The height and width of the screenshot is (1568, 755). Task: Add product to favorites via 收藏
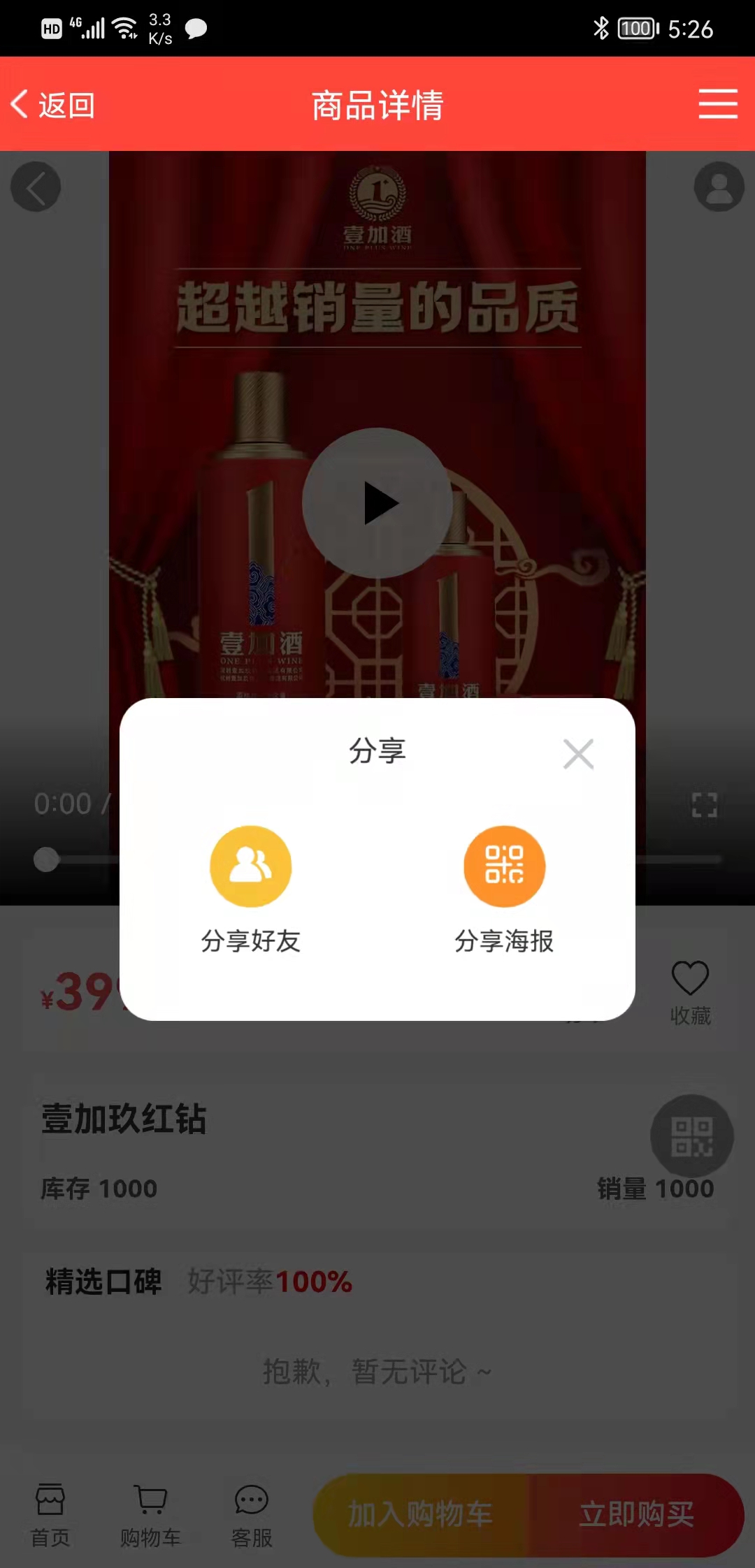pyautogui.click(x=690, y=992)
